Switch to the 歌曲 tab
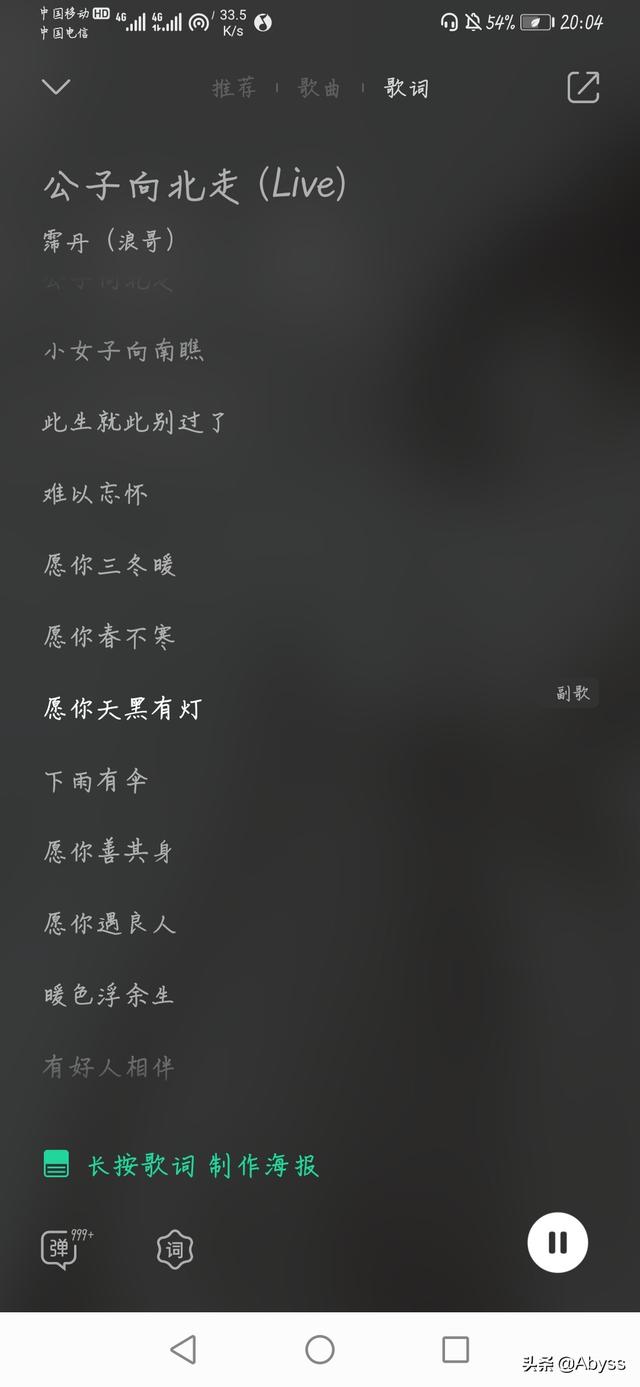The image size is (640, 1387). tap(320, 88)
